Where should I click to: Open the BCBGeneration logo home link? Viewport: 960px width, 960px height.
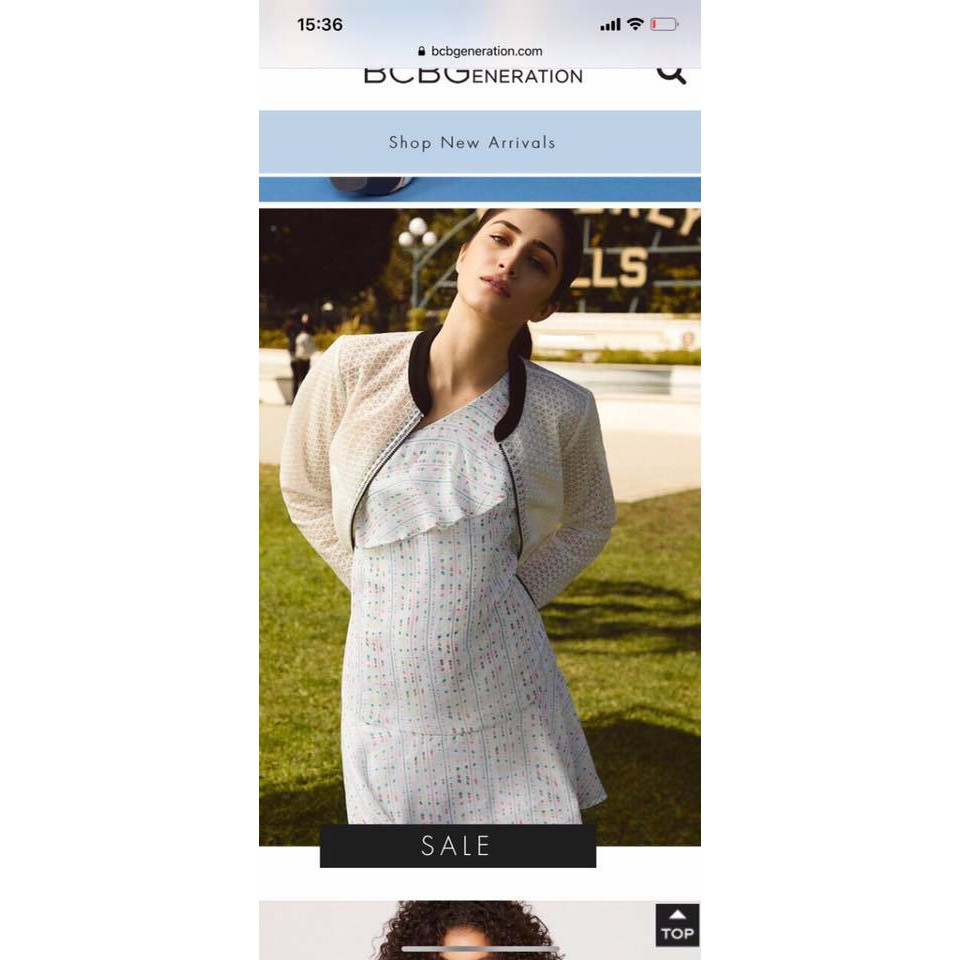(472, 76)
